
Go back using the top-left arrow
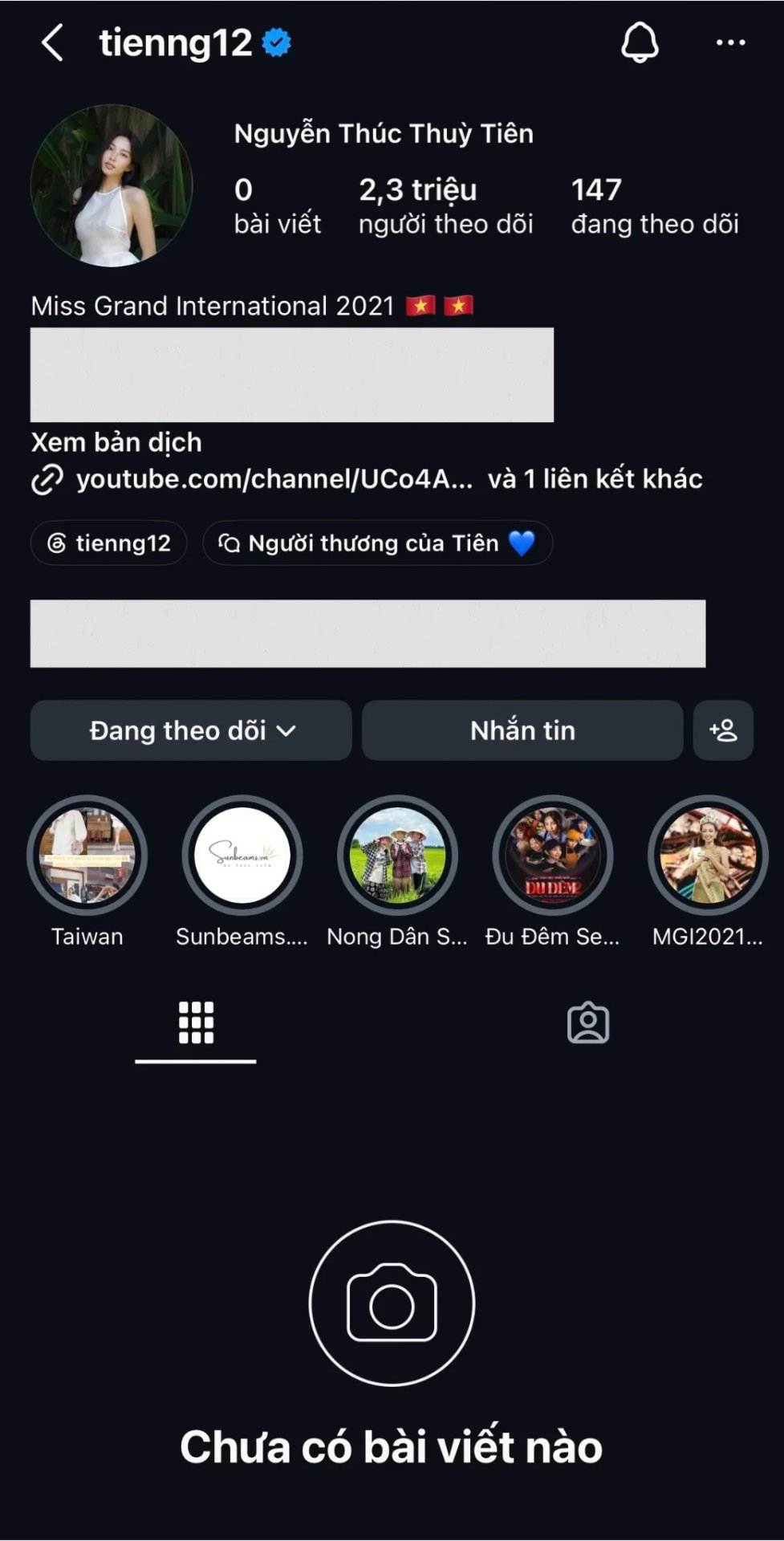[53, 43]
